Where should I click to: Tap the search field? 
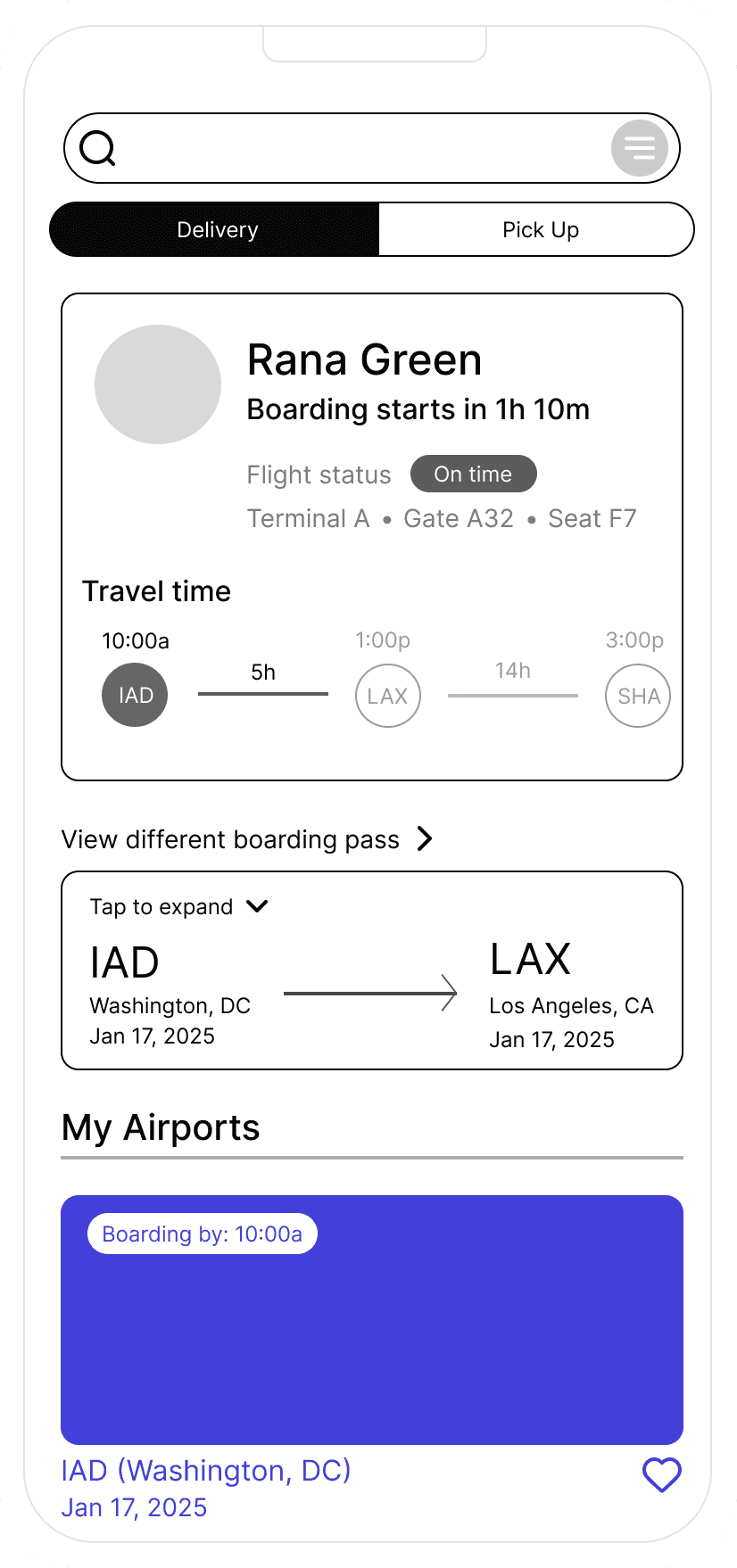357,148
